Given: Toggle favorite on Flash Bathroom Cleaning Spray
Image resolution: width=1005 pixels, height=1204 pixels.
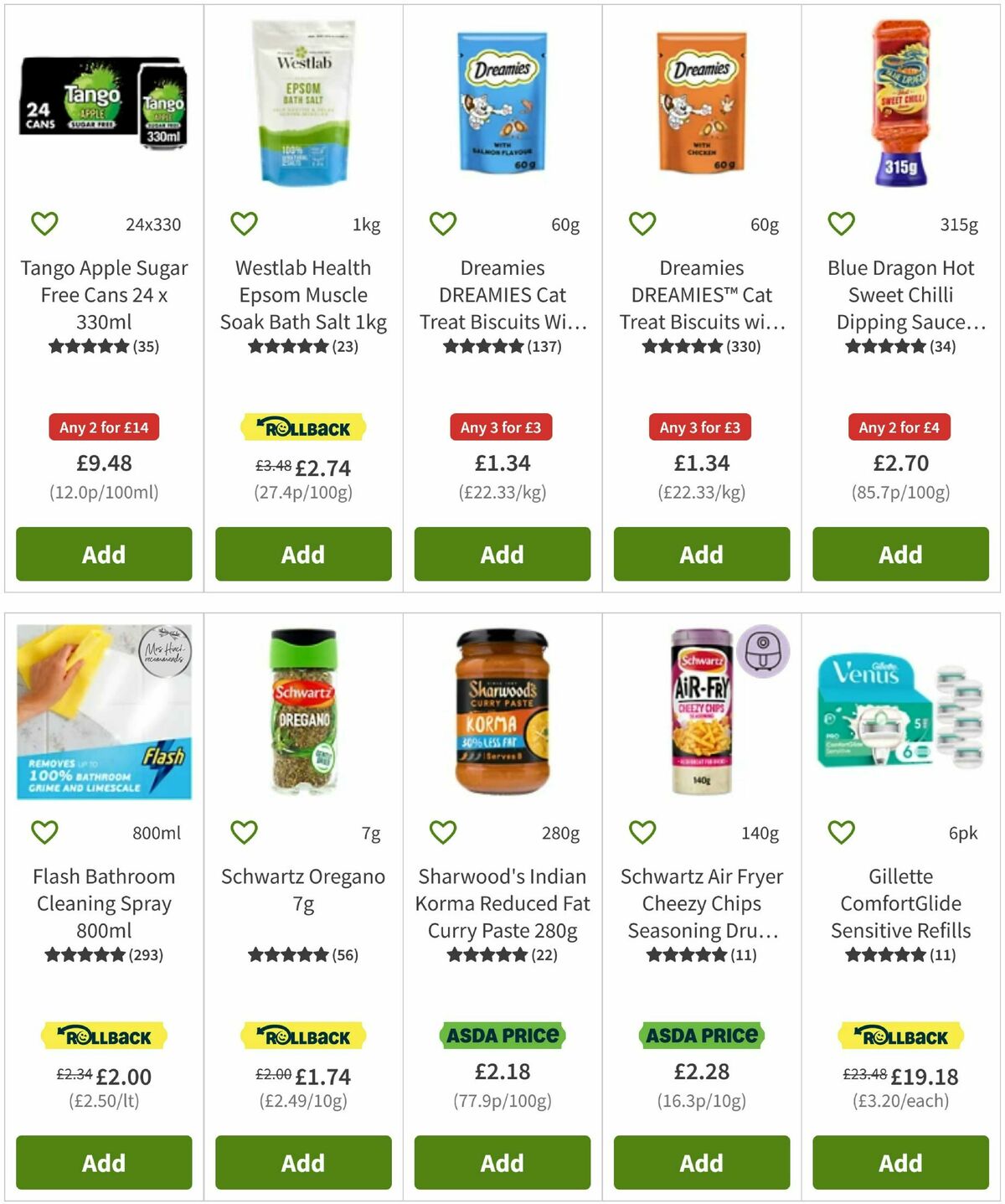Looking at the screenshot, I should click(x=44, y=832).
